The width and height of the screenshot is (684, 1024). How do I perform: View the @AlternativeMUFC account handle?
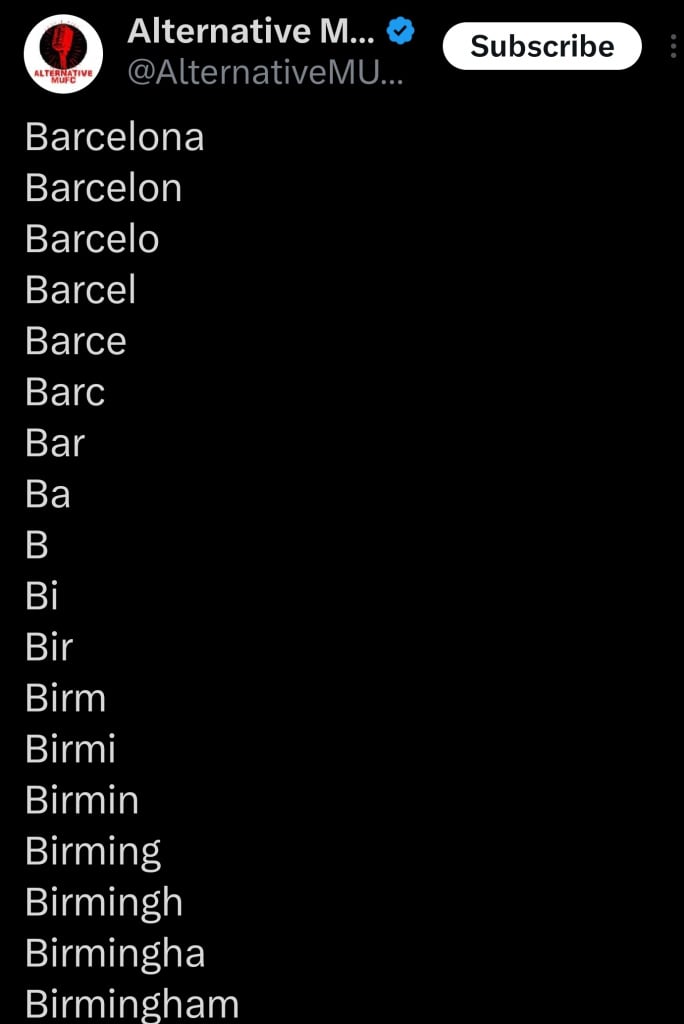point(265,74)
